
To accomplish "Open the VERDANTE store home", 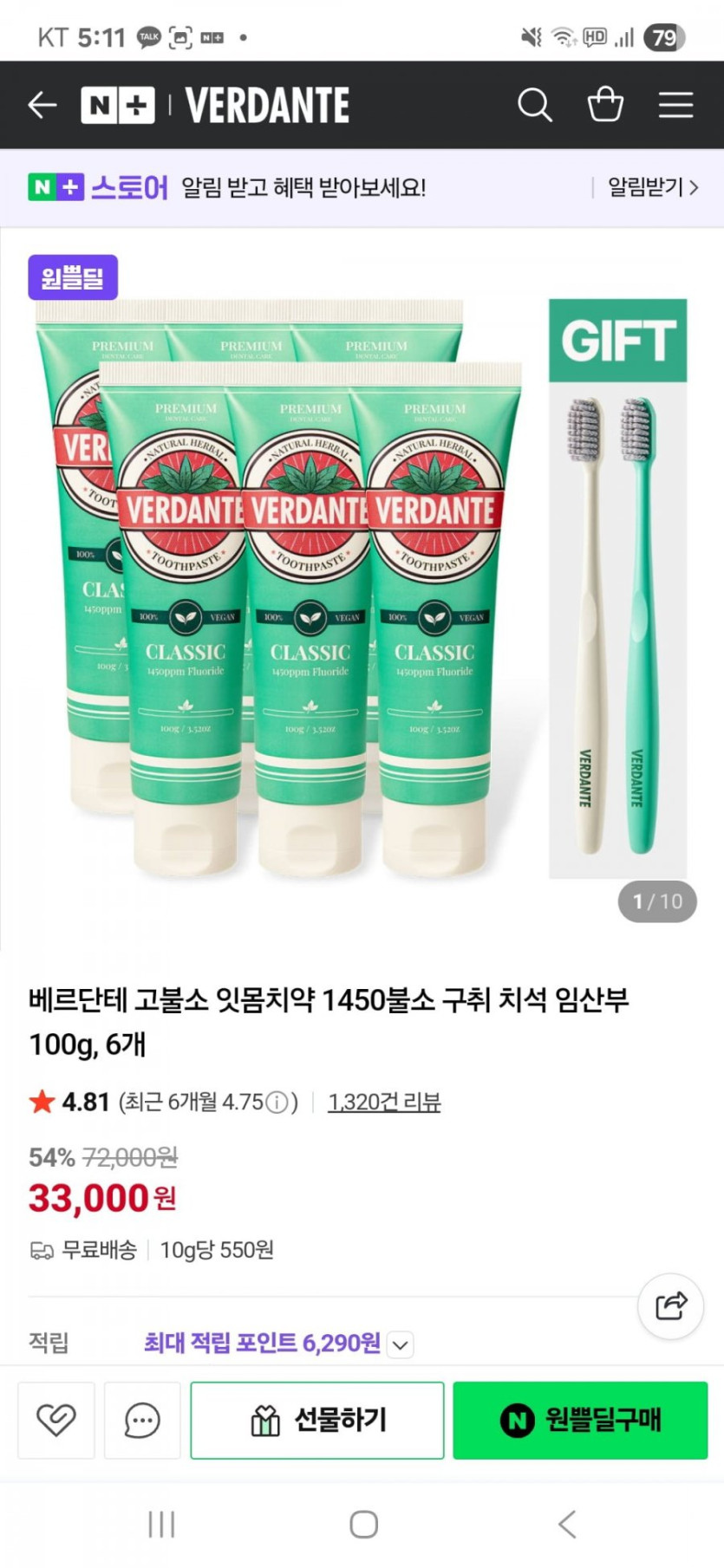I will (268, 106).
